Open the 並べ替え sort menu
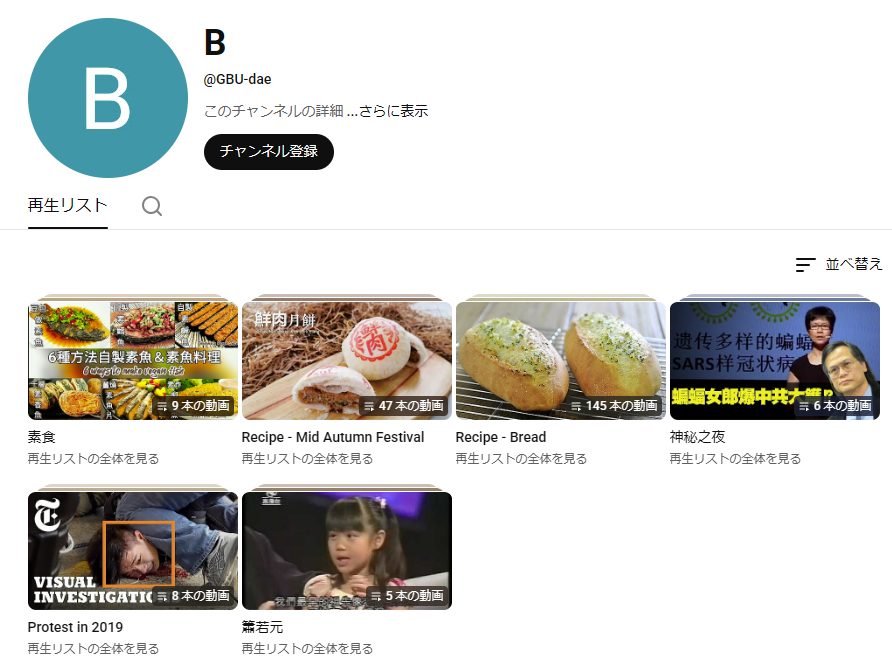The image size is (892, 671). 839,264
